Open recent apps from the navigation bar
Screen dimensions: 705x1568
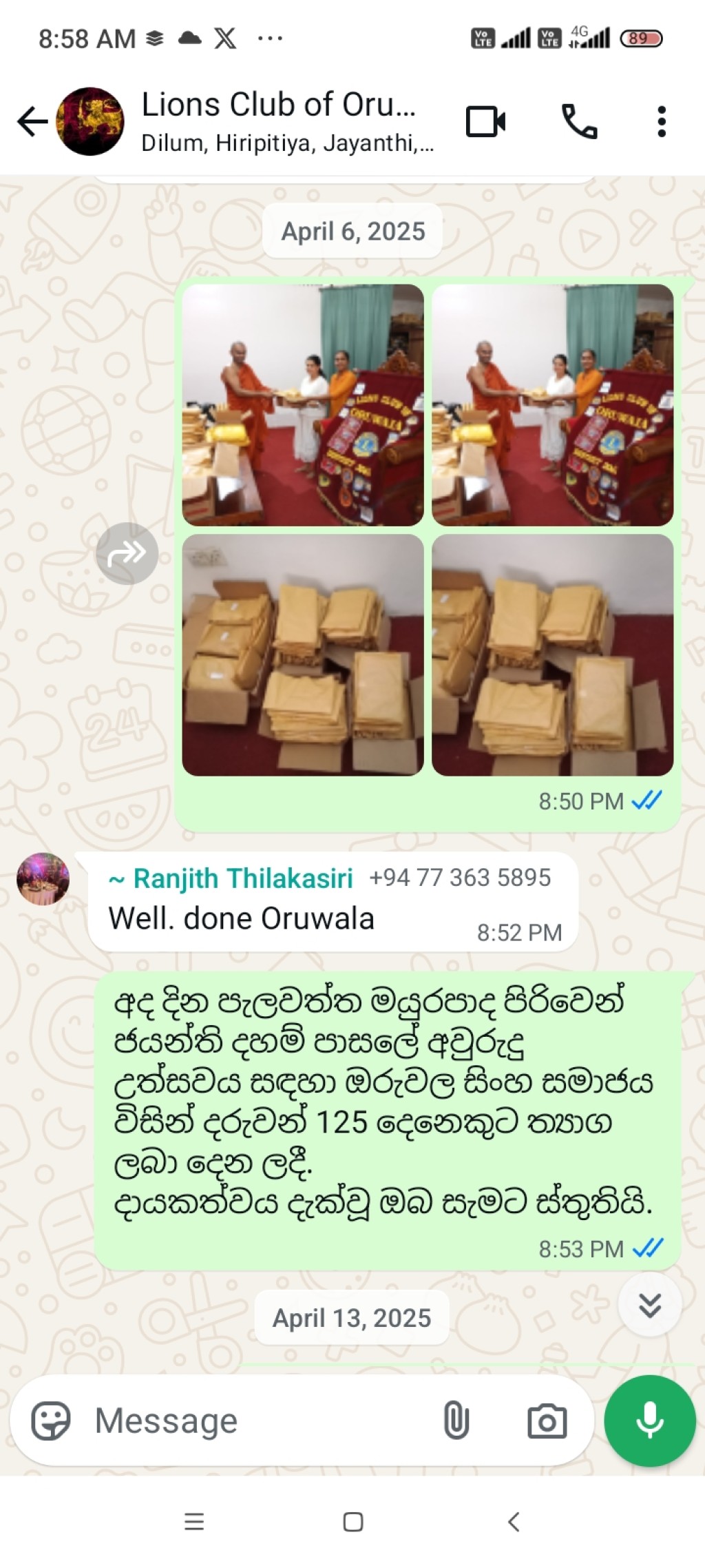(194, 1522)
